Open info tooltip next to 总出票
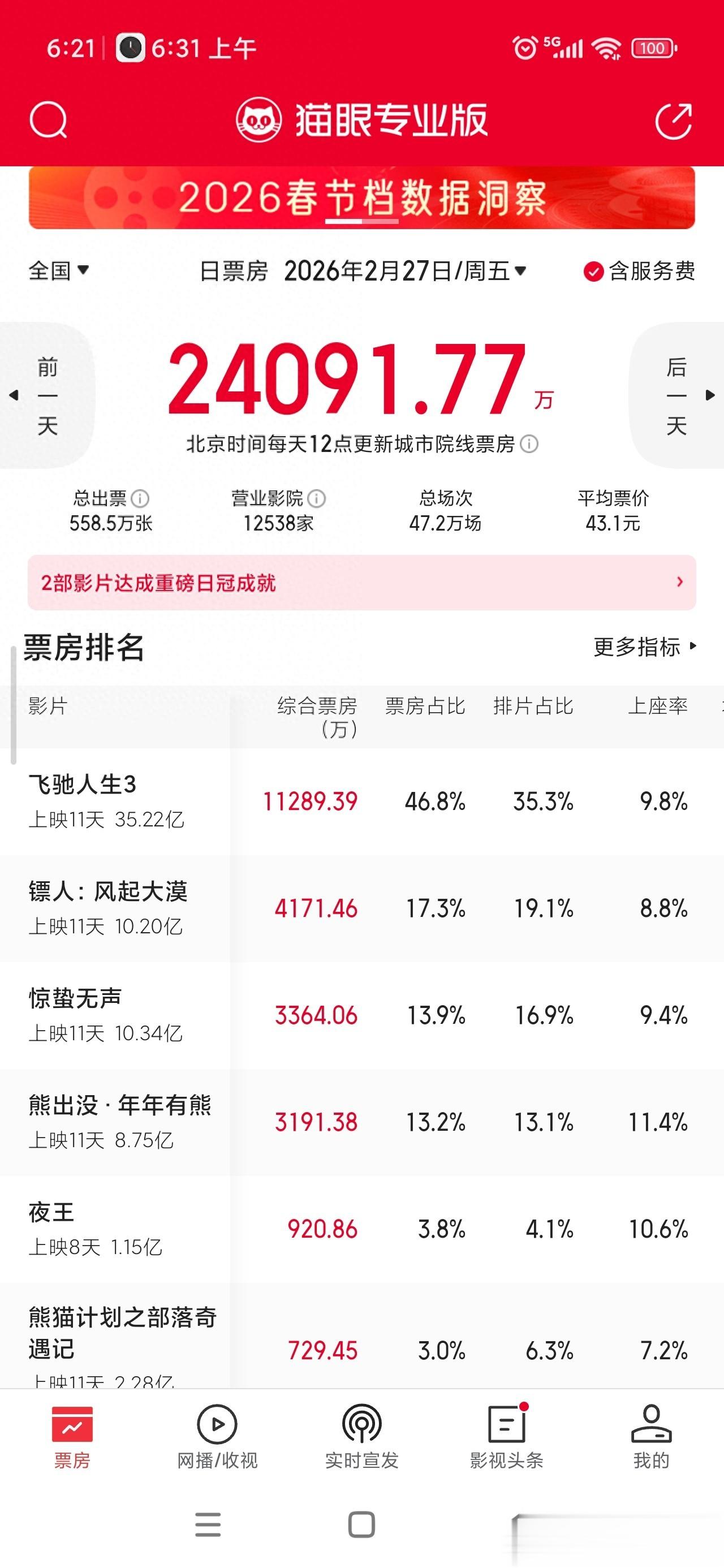The image size is (724, 1568). 141,499
